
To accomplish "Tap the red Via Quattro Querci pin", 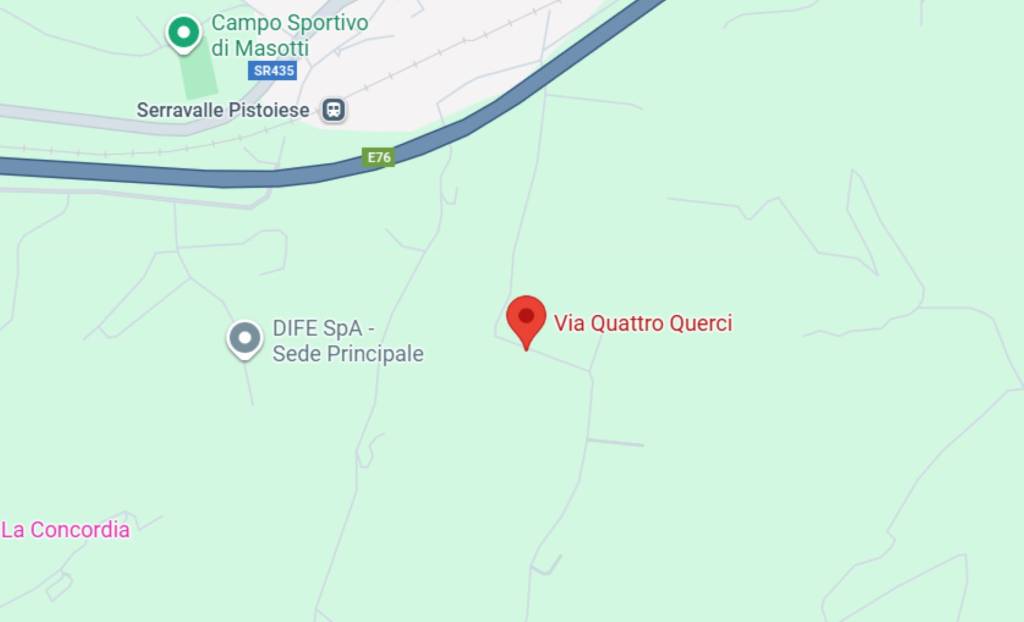I will 526,318.
